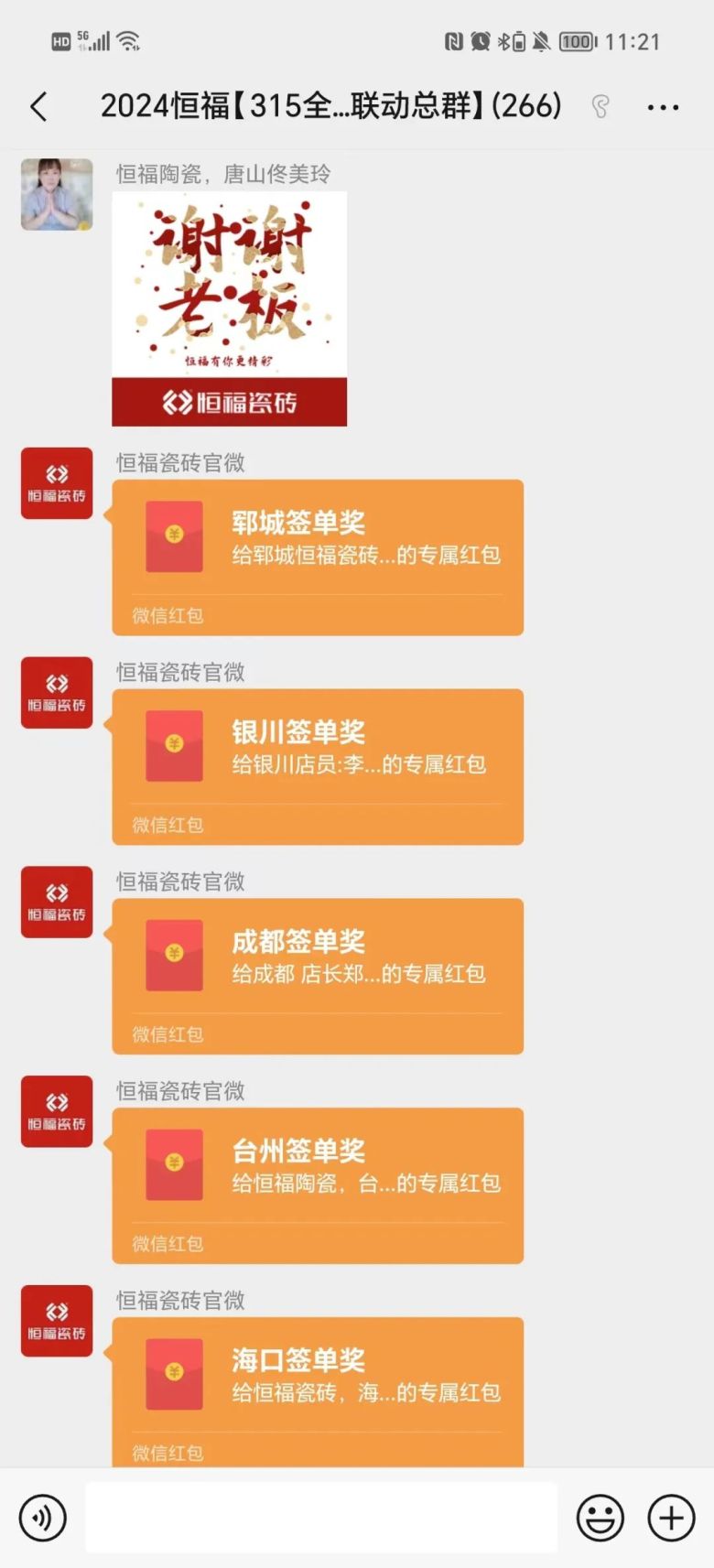Open the emoji picker

[600, 1517]
